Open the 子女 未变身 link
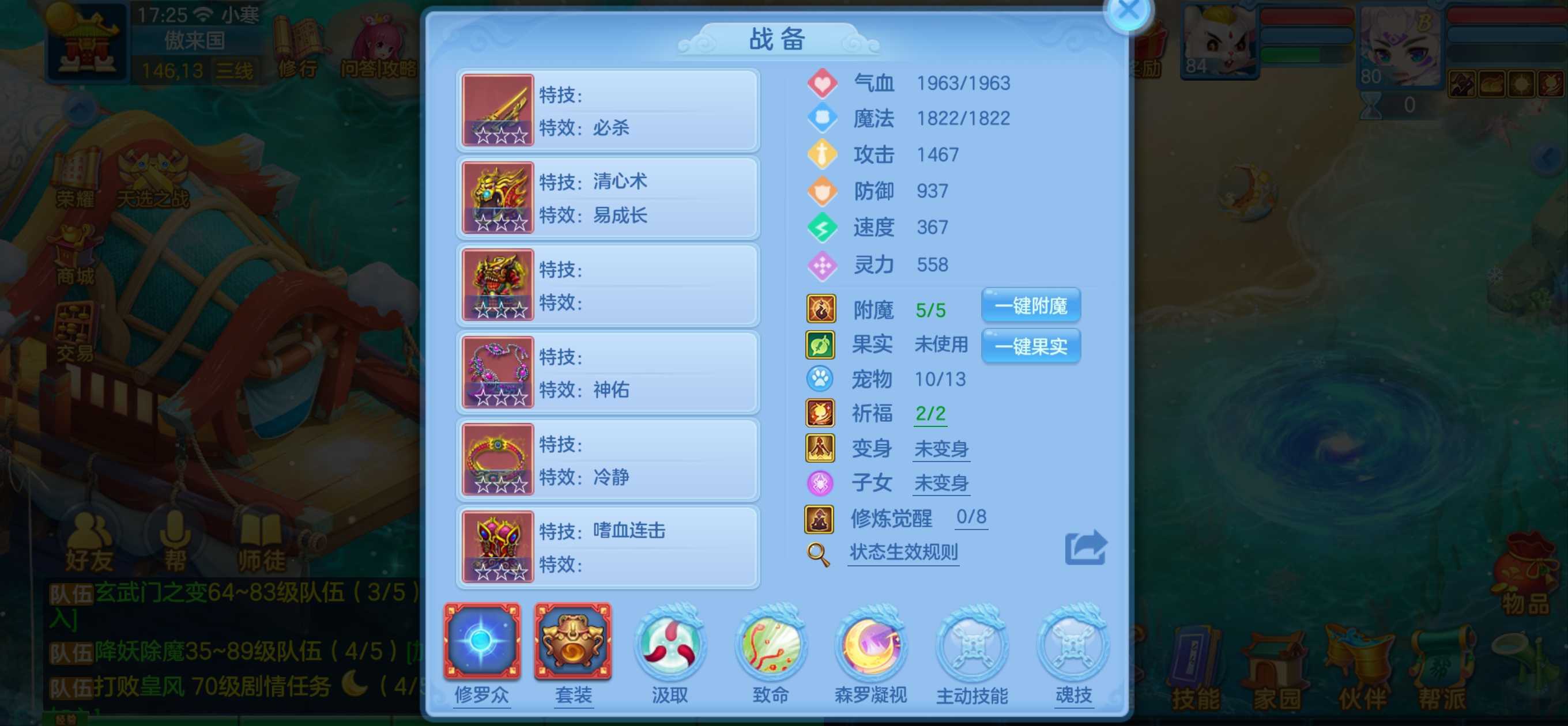The height and width of the screenshot is (726, 1568). (941, 483)
